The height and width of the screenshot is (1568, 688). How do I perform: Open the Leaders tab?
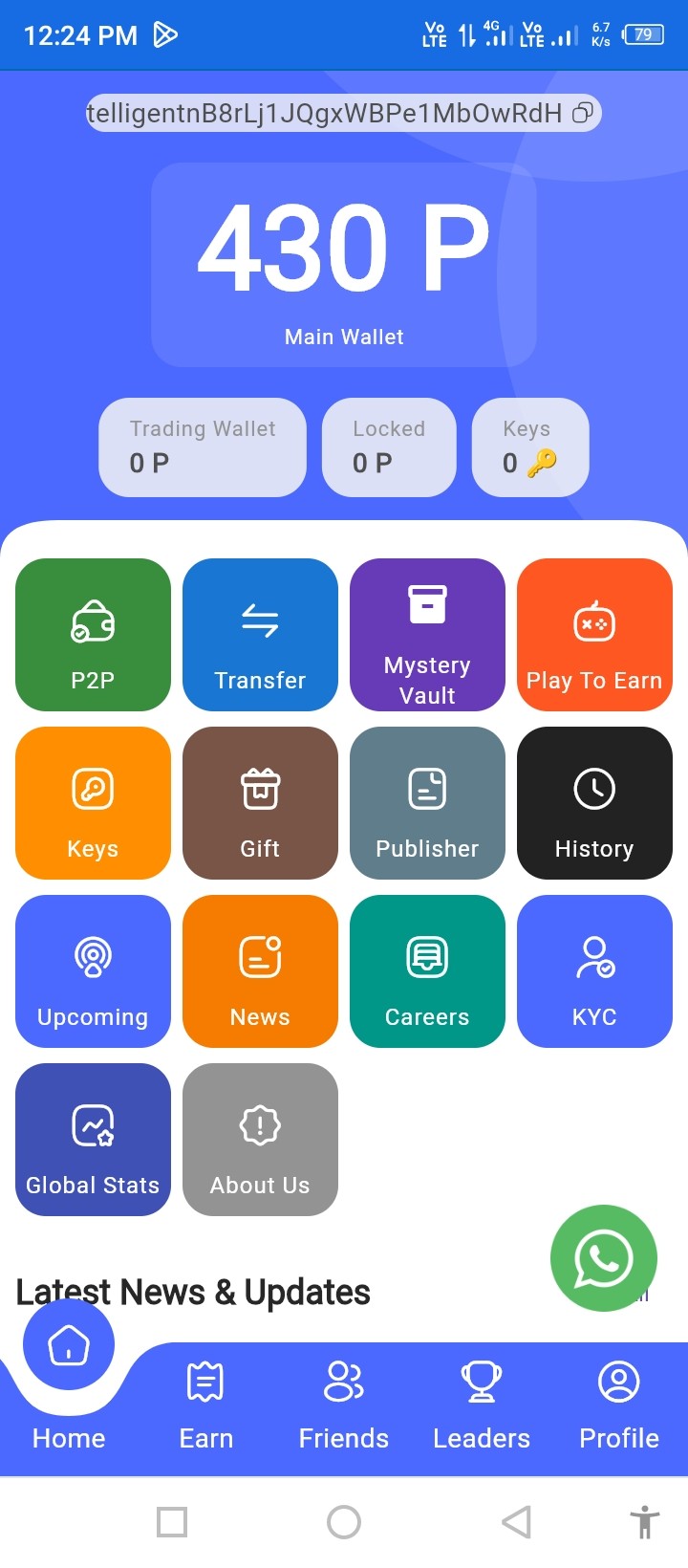pos(482,1405)
